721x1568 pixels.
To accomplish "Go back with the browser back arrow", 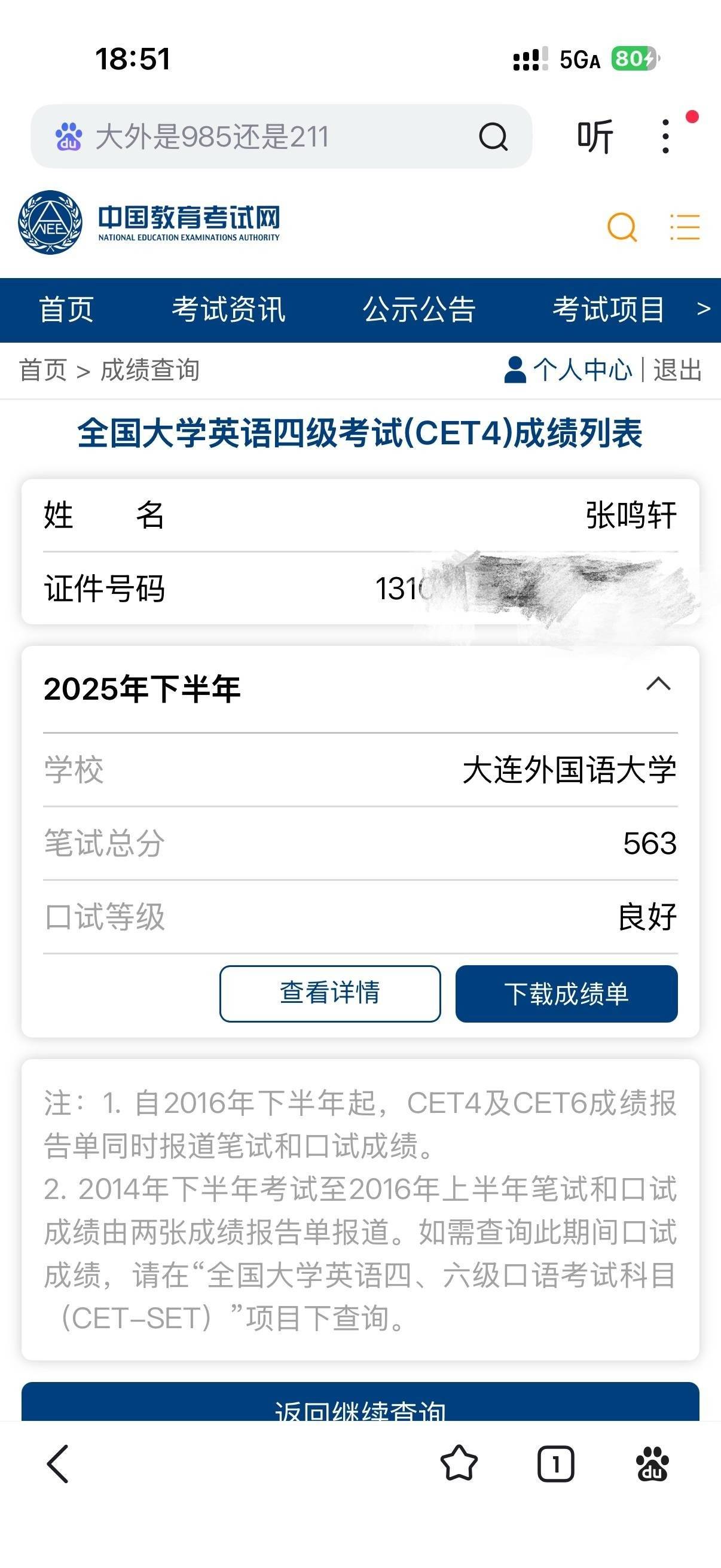I will tap(59, 1463).
